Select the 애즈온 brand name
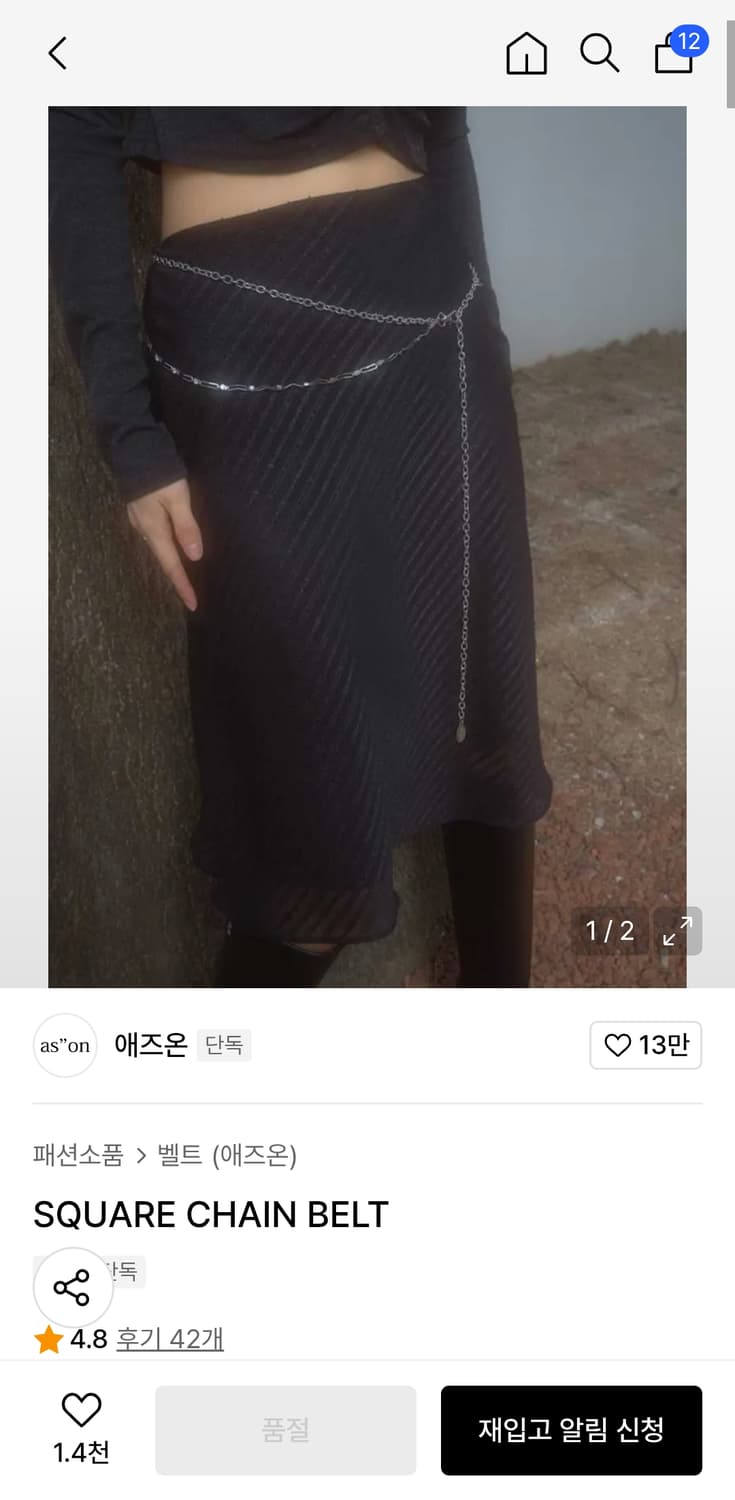Screen dimensions: 735x1500 tap(150, 1045)
